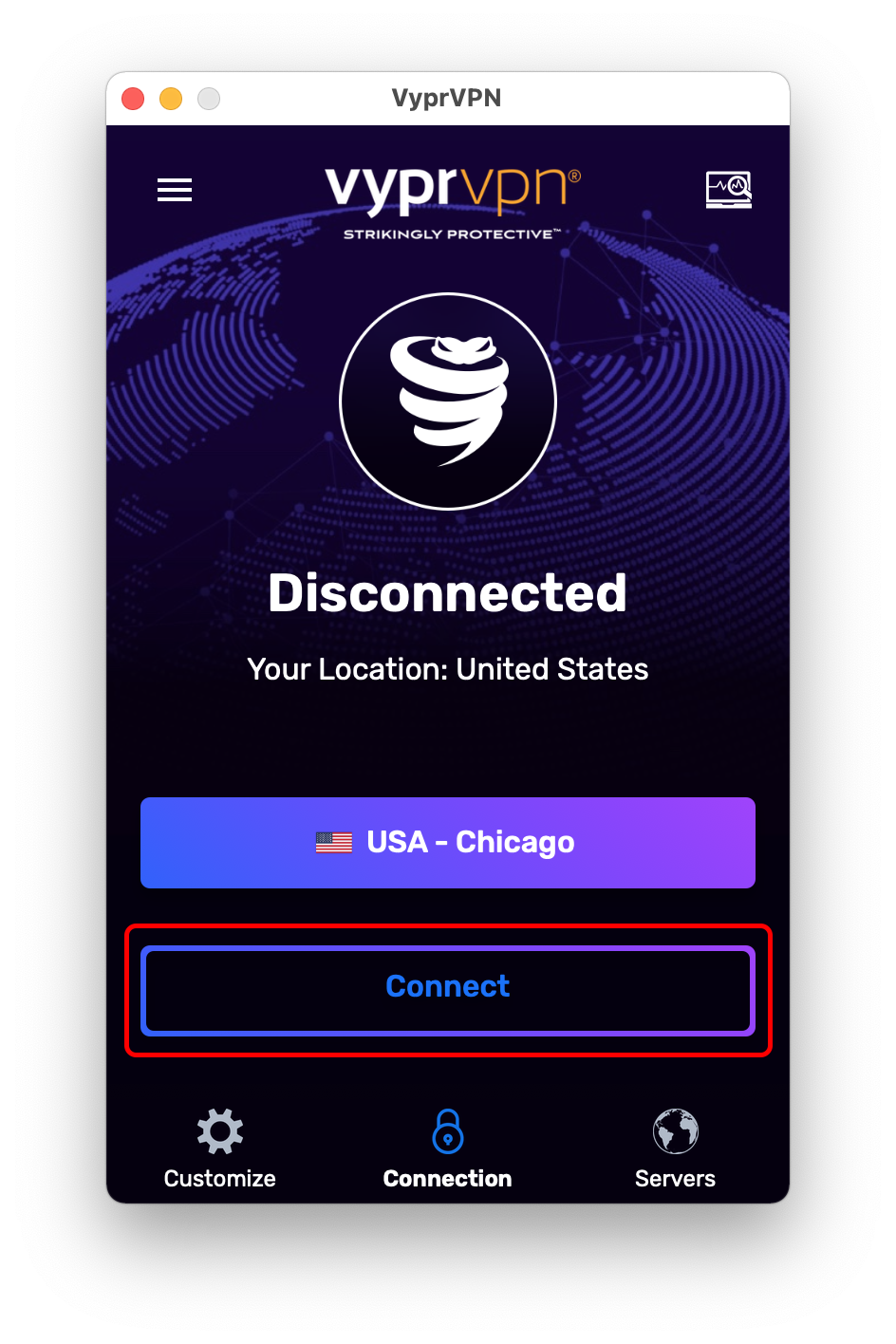Switch to the Servers tab
The height and width of the screenshot is (1344, 896).
point(675,1149)
